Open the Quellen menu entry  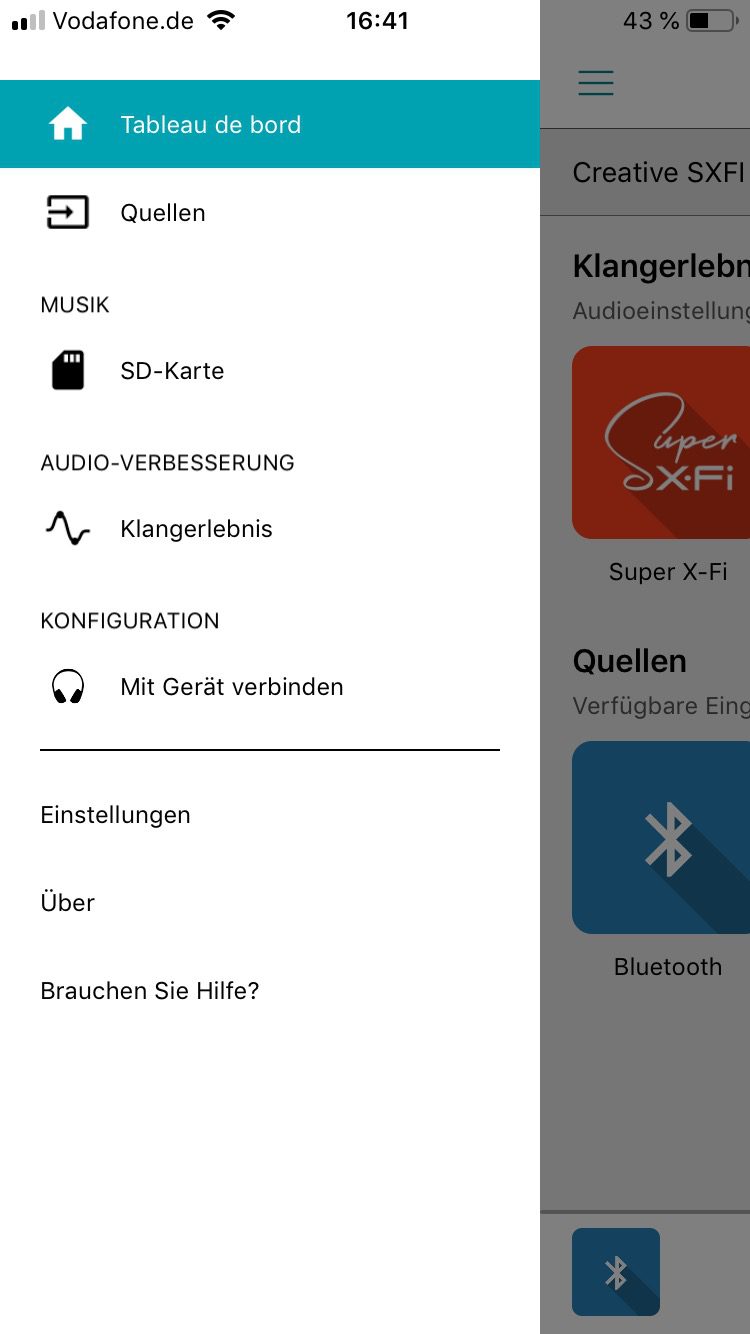163,213
